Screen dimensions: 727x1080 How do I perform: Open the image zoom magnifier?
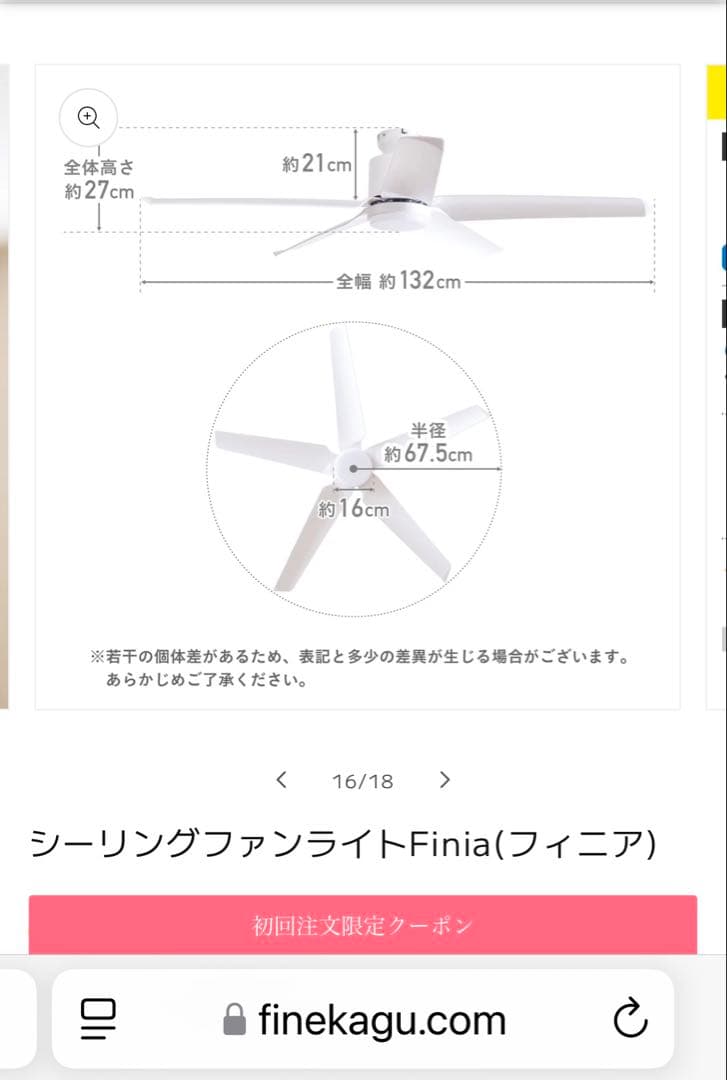88,117
